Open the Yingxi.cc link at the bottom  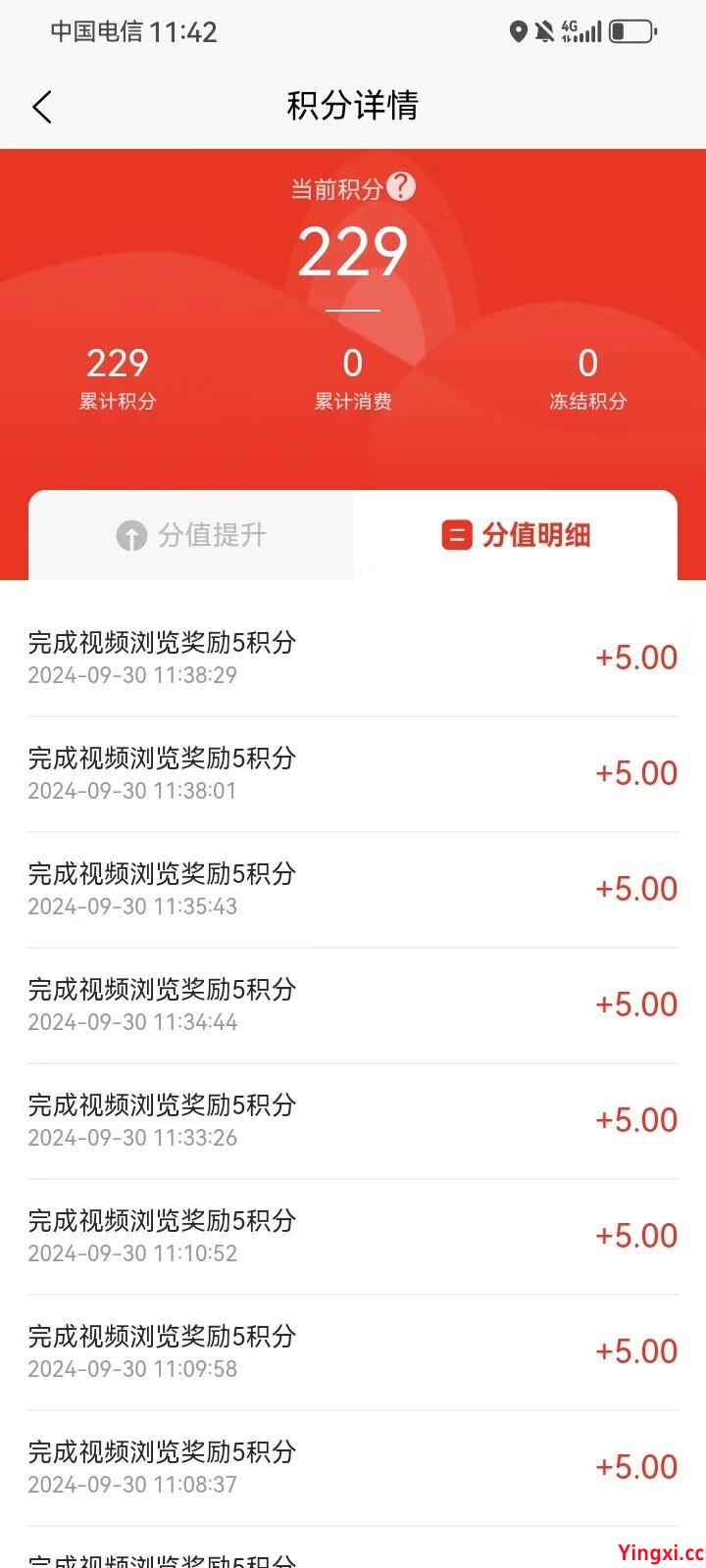point(659,1553)
